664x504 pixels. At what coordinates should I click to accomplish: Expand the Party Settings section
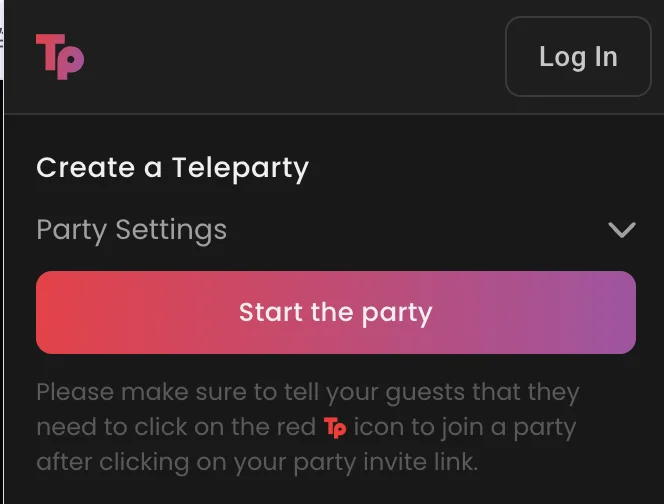[x=621, y=230]
